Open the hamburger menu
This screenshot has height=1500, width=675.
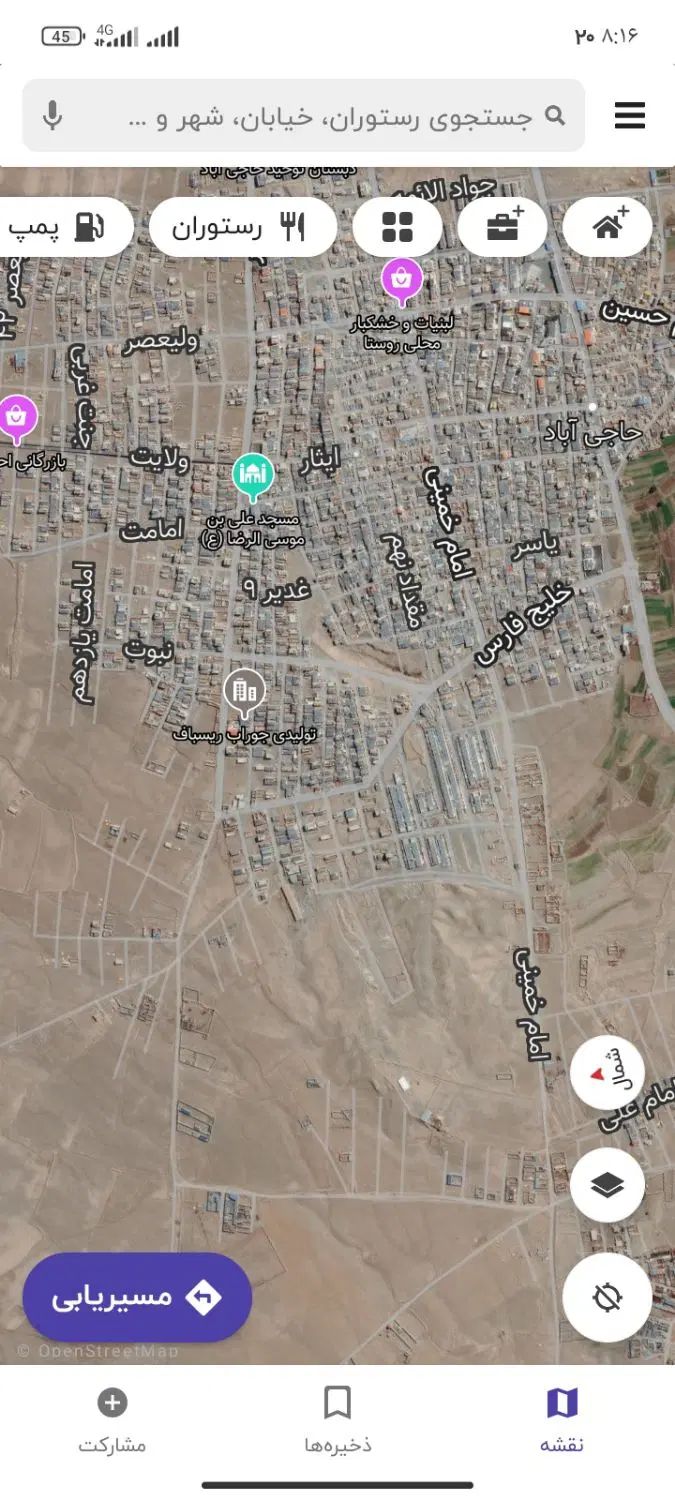click(629, 116)
